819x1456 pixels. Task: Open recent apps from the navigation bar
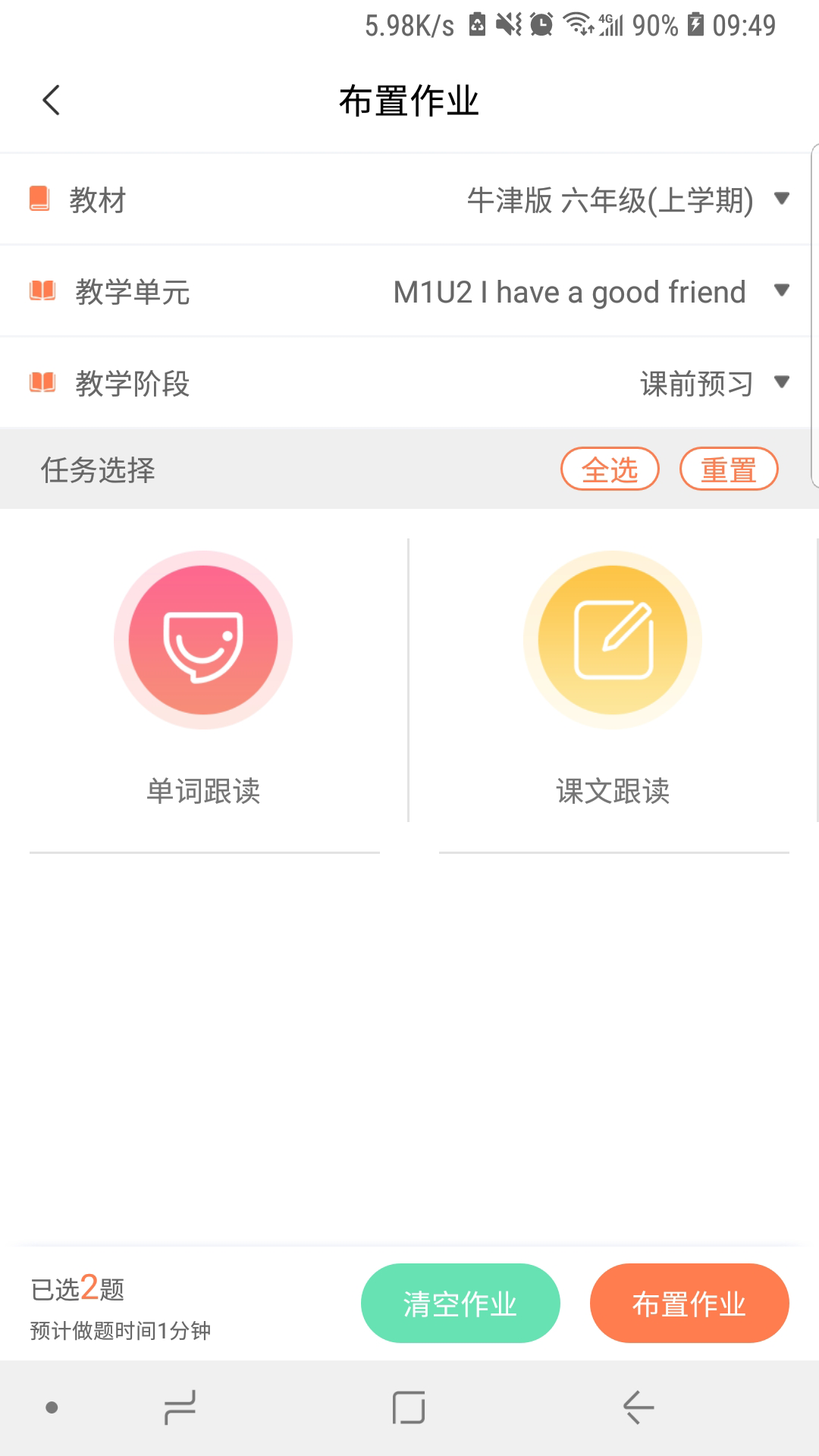[180, 1407]
